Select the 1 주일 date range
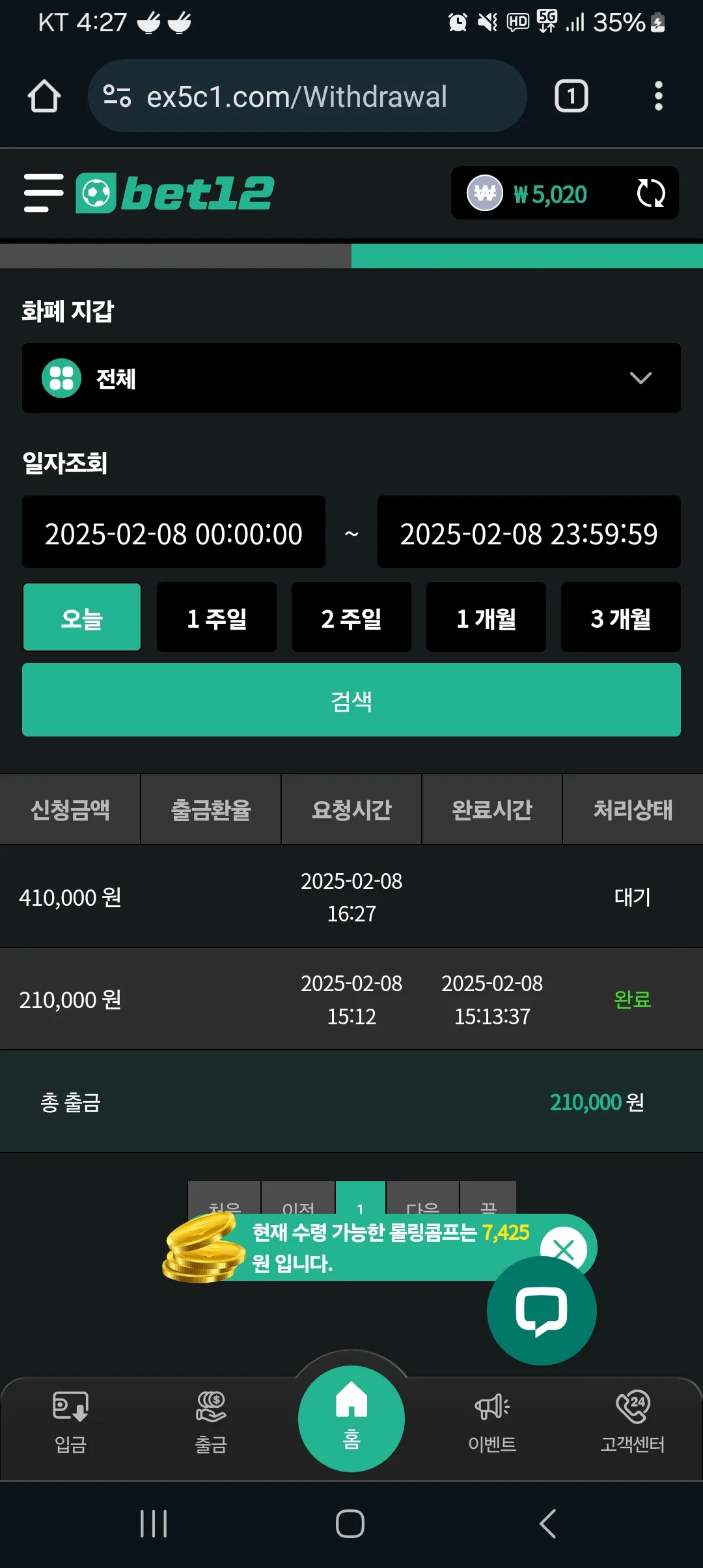Screen dimensions: 703x1568 pyautogui.click(x=217, y=617)
